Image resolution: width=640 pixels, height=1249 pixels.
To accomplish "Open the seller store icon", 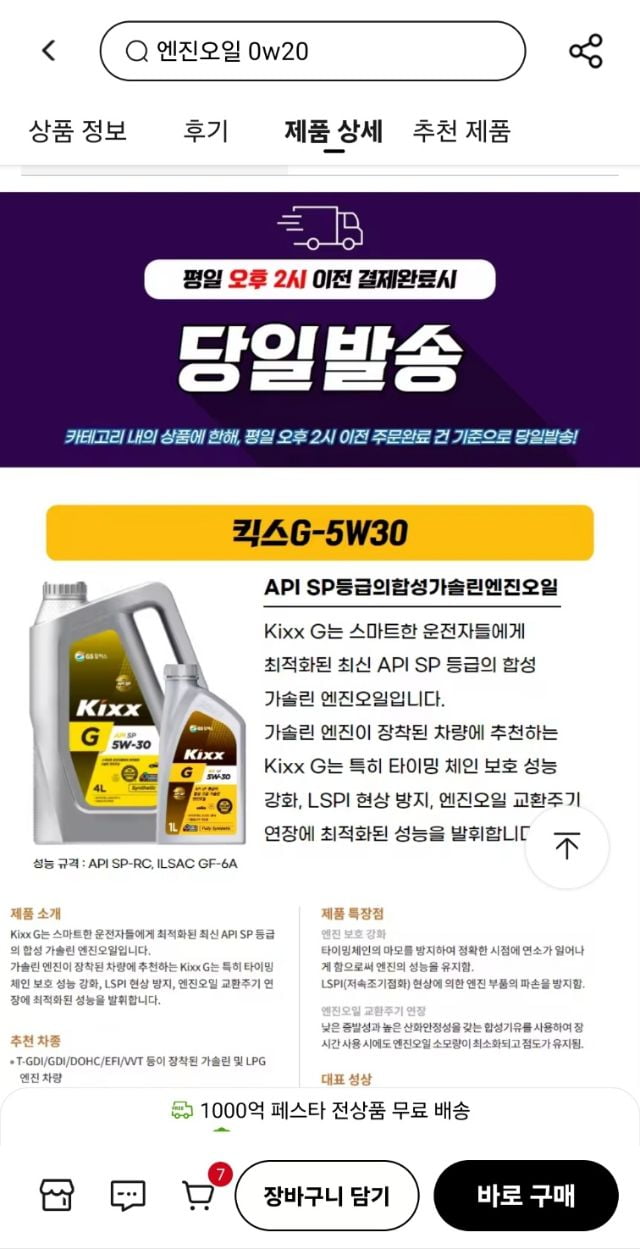I will [x=57, y=1194].
